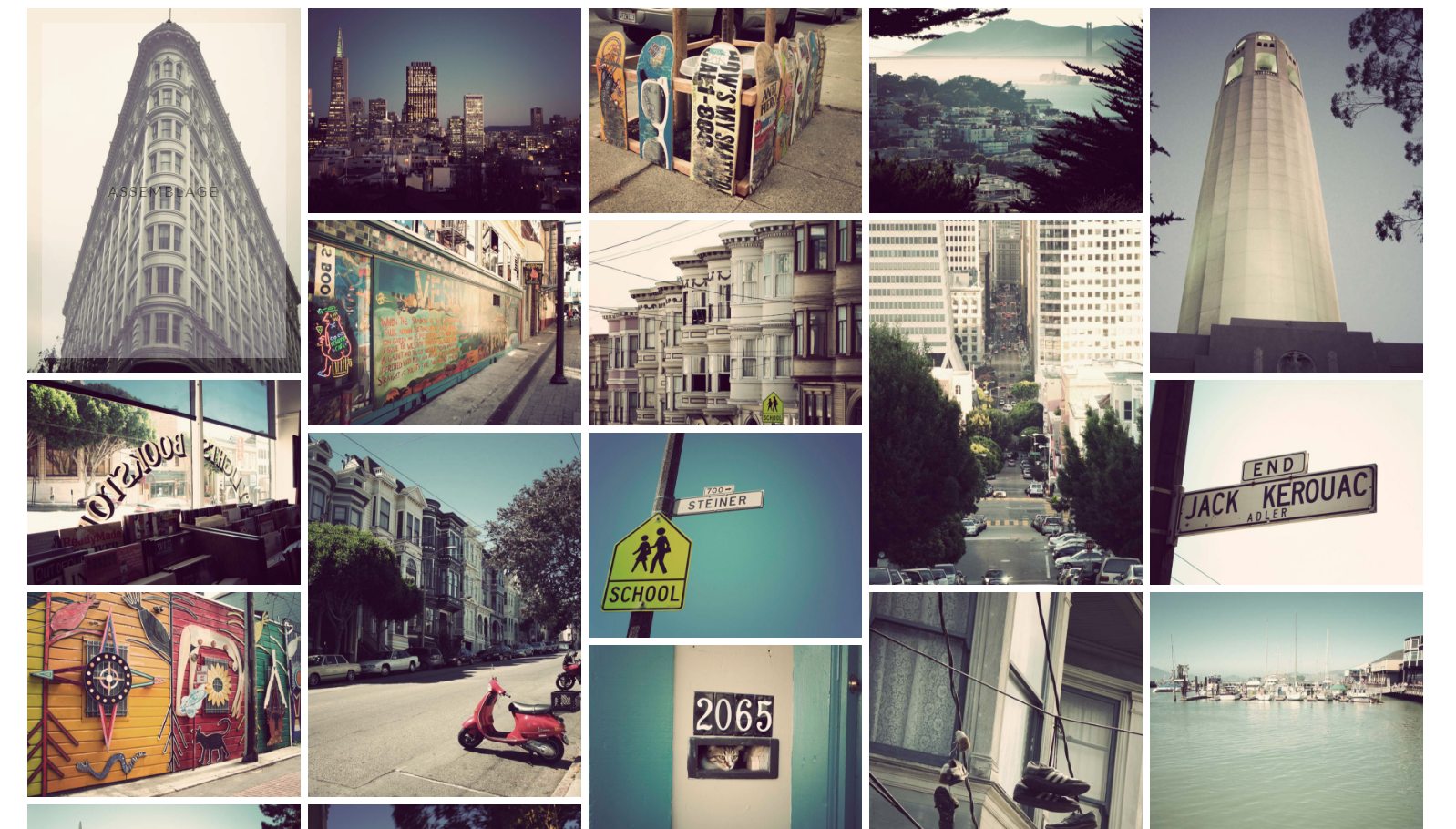View the sneakers hanging on wire photo
The width and height of the screenshot is (1456, 829).
[1005, 711]
